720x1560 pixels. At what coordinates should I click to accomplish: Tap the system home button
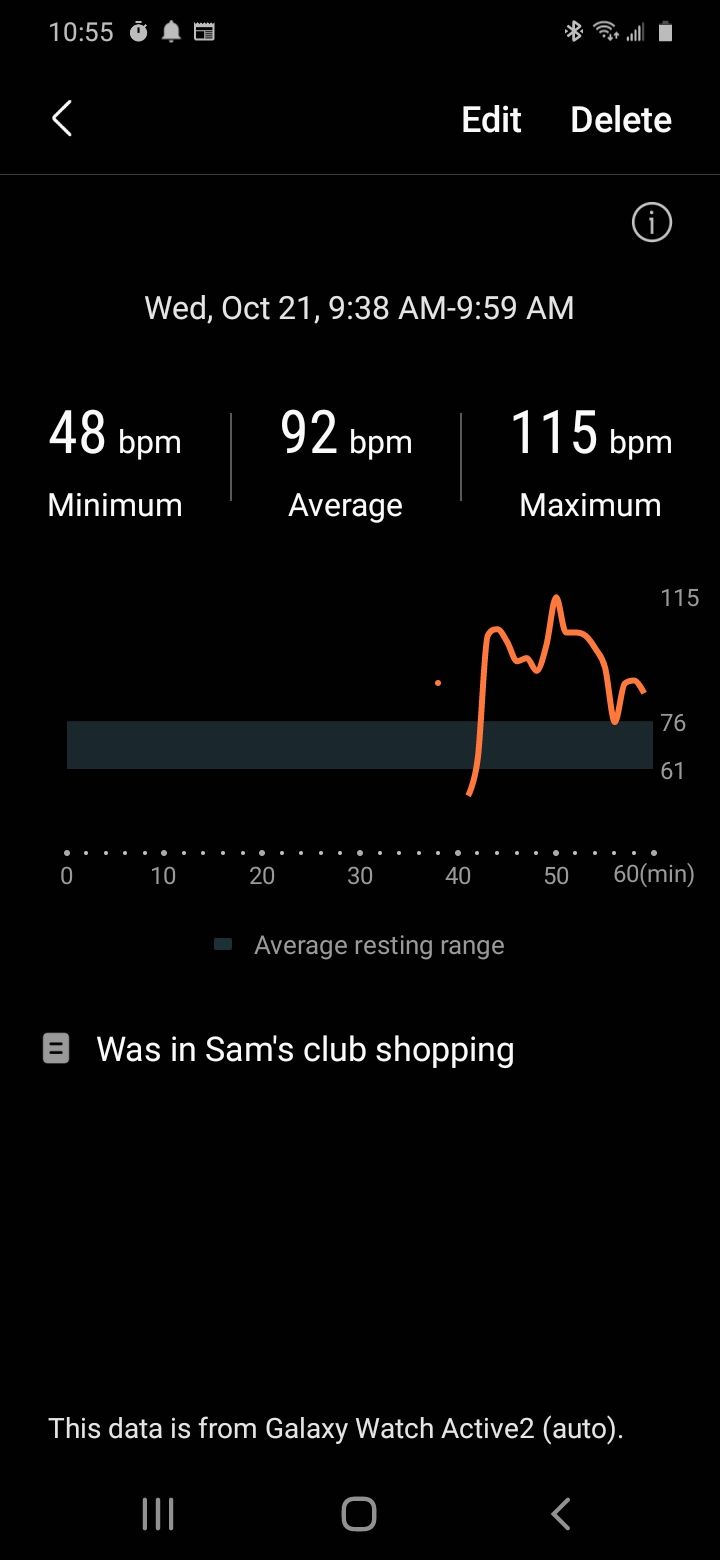coord(359,1514)
